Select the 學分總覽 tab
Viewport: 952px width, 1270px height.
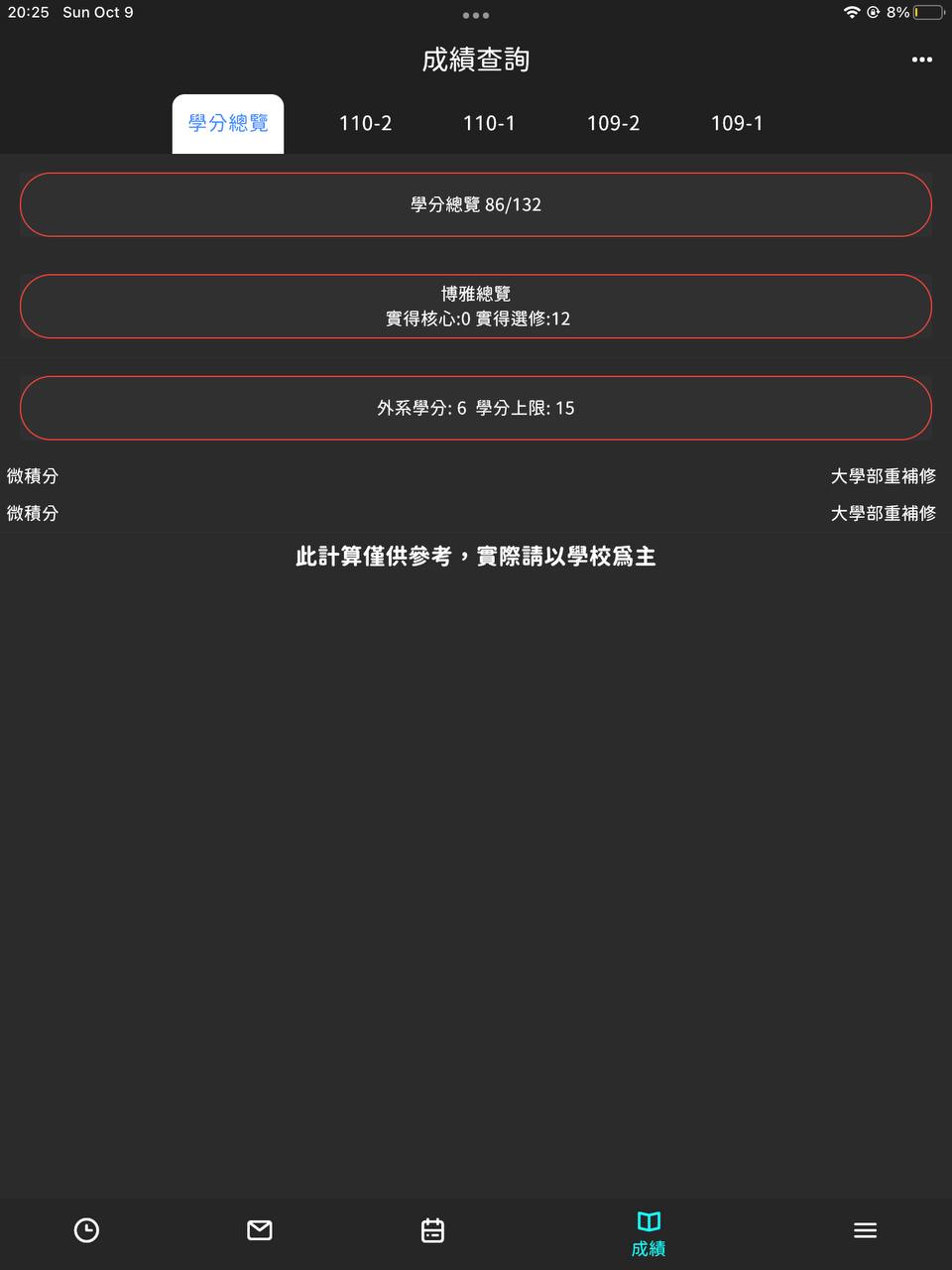(228, 124)
